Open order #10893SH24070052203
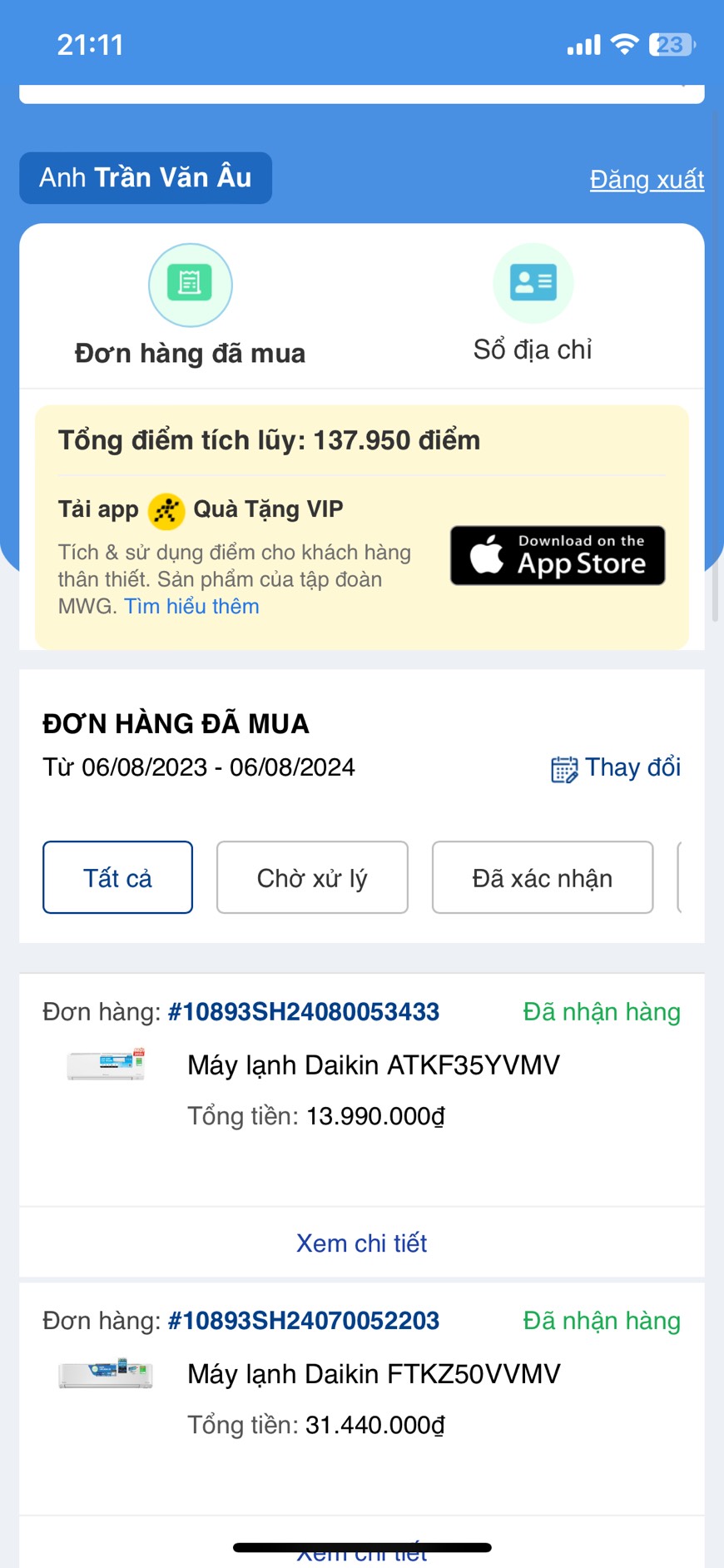The height and width of the screenshot is (1568, 724). 303,1321
